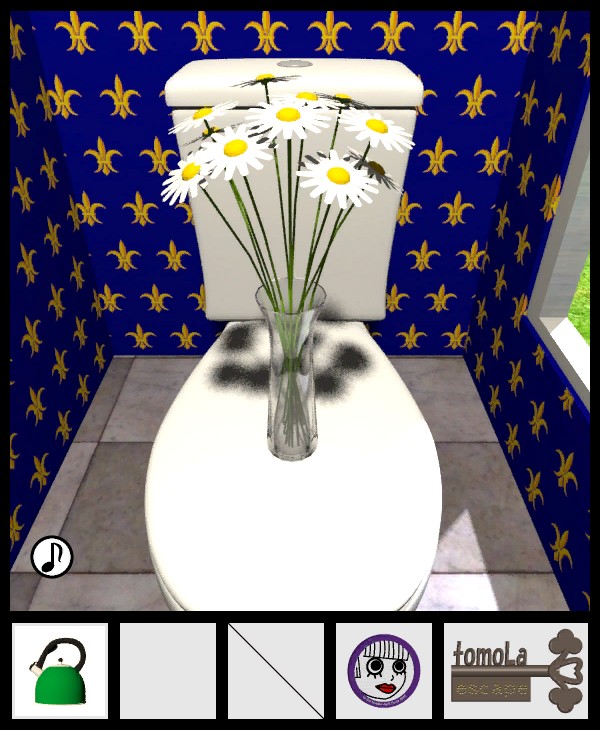
Task: Toggle the music note sound button
Action: (x=51, y=557)
